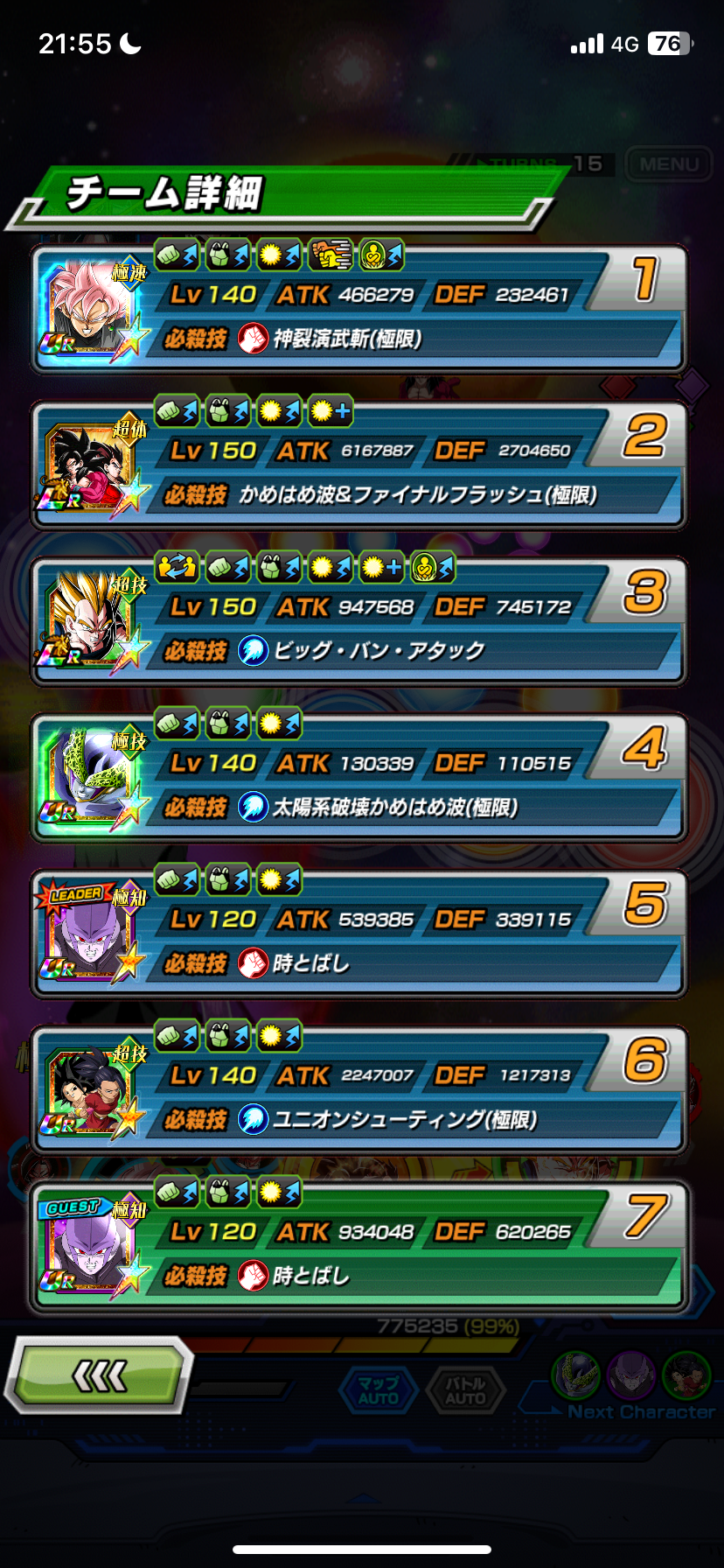Screen dimensions: 724x1568
Task: Open team member 2 with かめはめ波&ファイナルフラッシュ(極限)
Action: click(359, 466)
